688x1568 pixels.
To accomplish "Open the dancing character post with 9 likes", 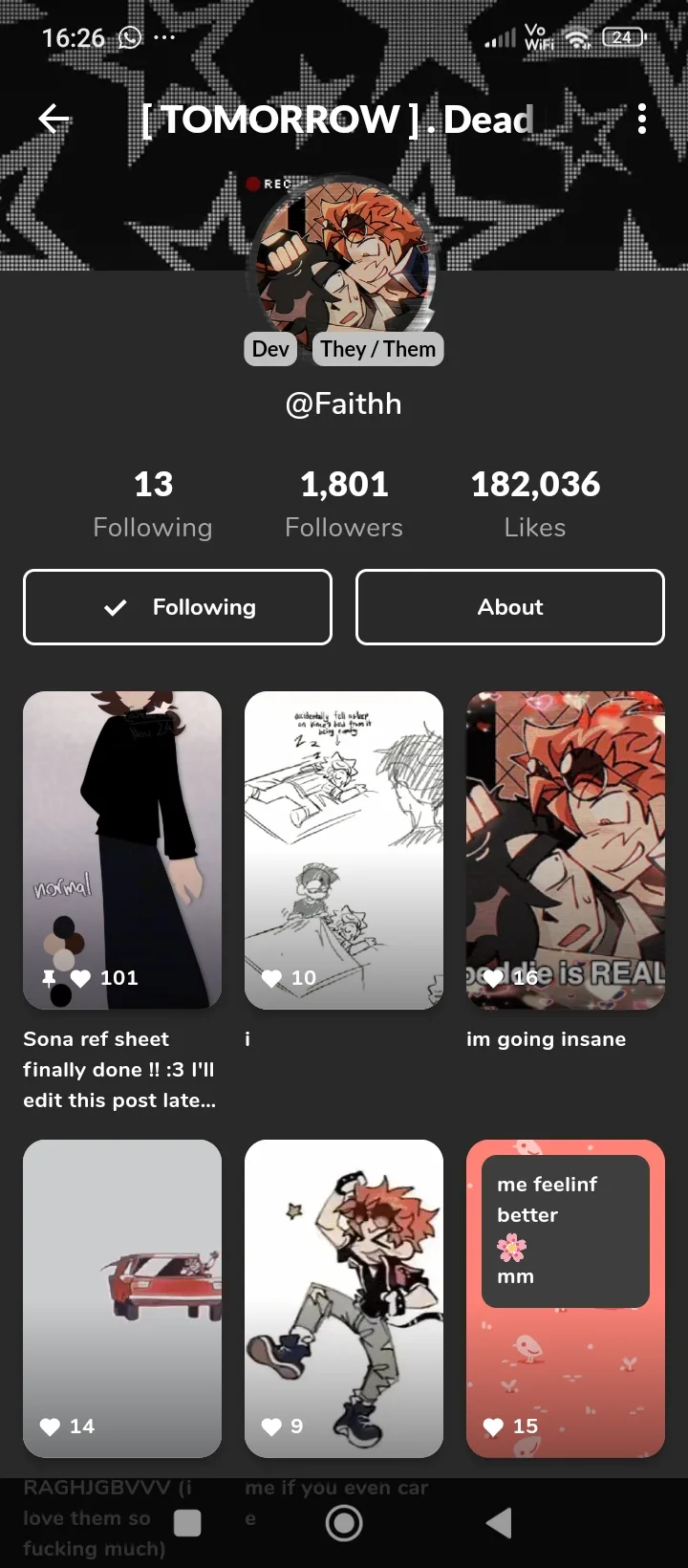I will click(344, 1297).
